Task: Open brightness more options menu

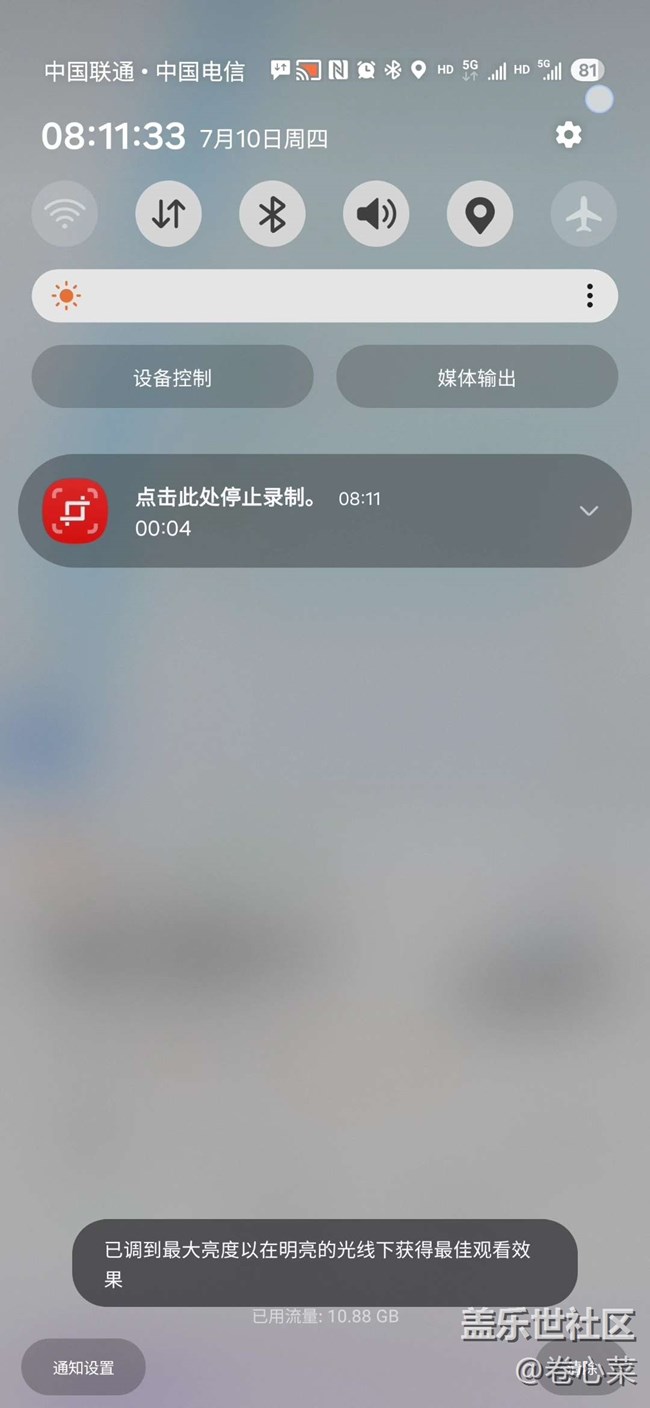Action: [x=590, y=295]
